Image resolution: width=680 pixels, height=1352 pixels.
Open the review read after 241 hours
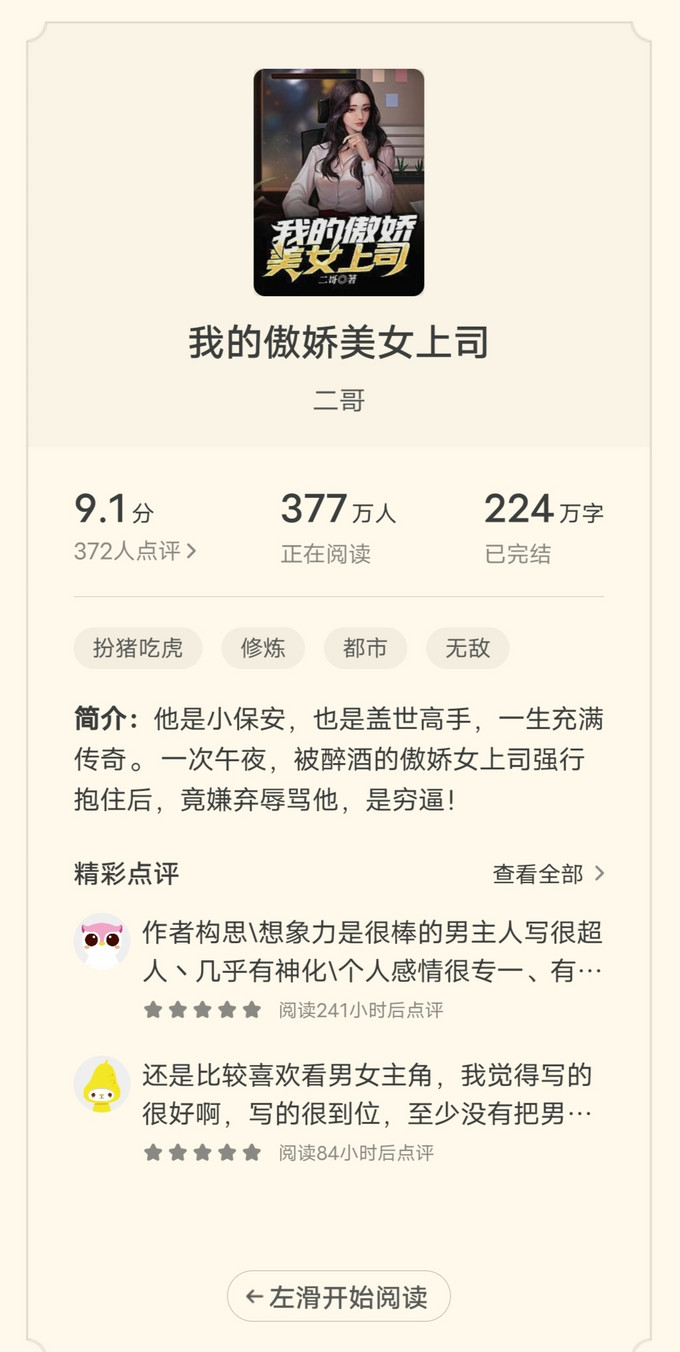pyautogui.click(x=372, y=952)
